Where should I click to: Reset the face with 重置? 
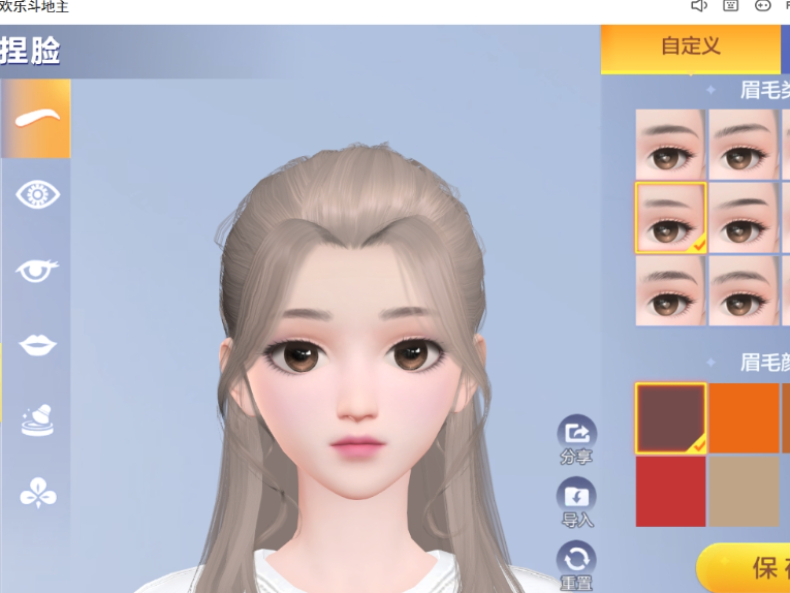pos(577,564)
